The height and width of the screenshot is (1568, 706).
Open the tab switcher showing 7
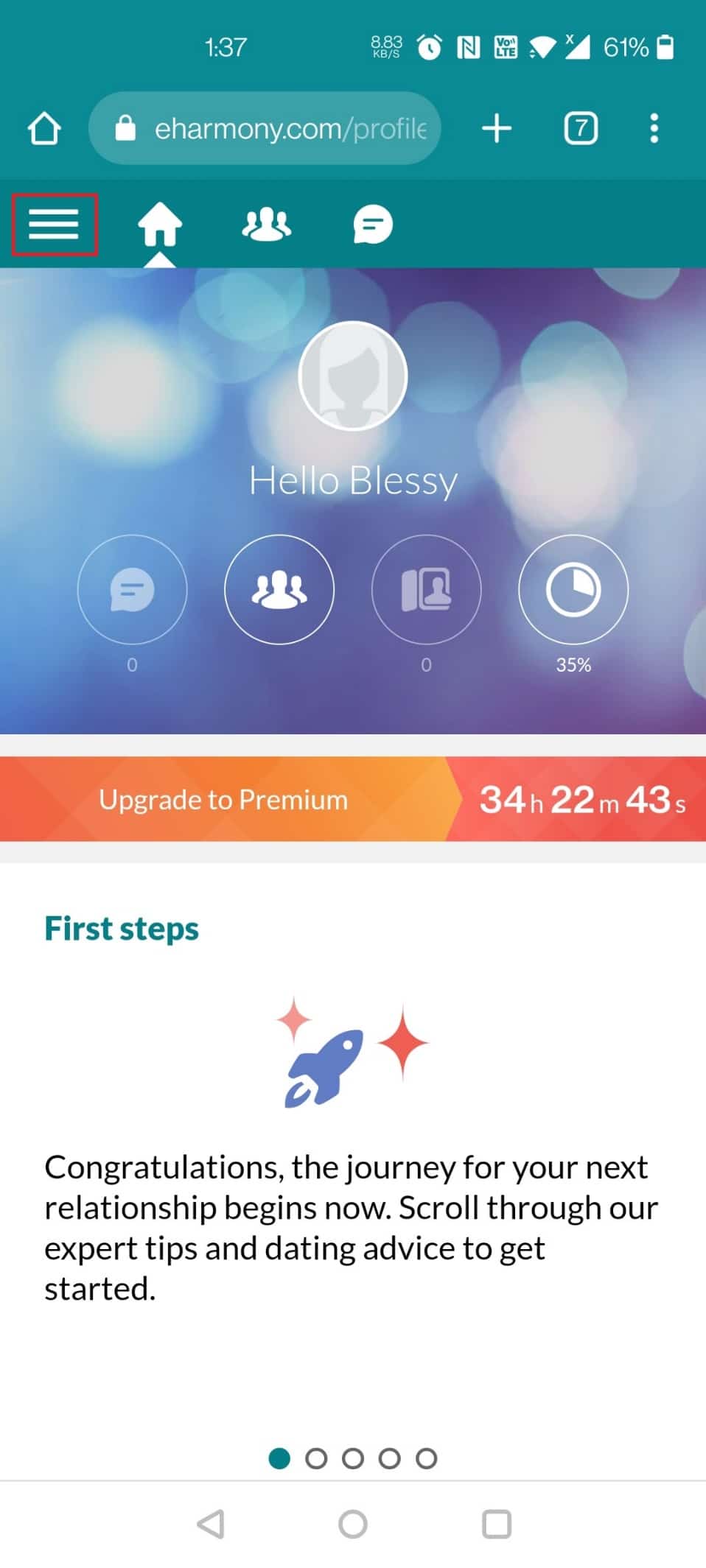point(581,129)
